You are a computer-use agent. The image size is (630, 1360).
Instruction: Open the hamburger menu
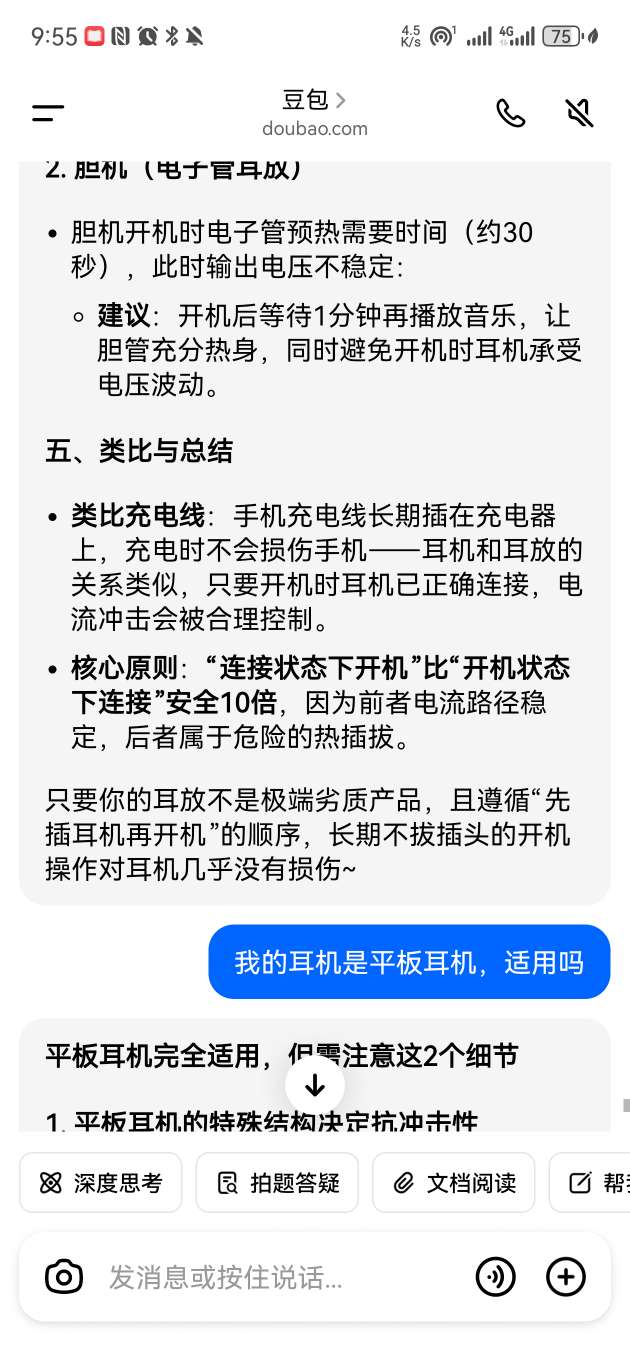coord(47,113)
